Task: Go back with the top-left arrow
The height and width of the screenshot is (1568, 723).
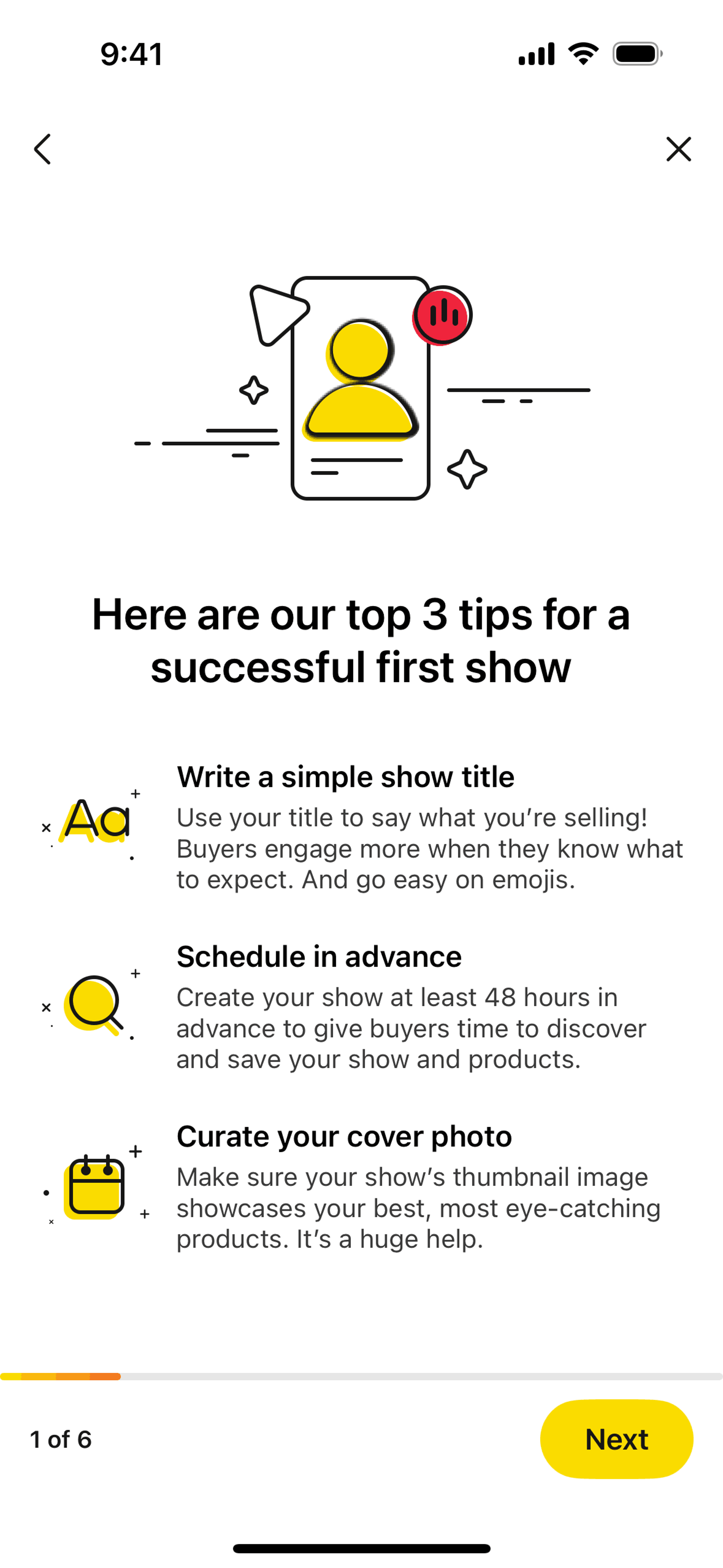Action: coord(42,149)
